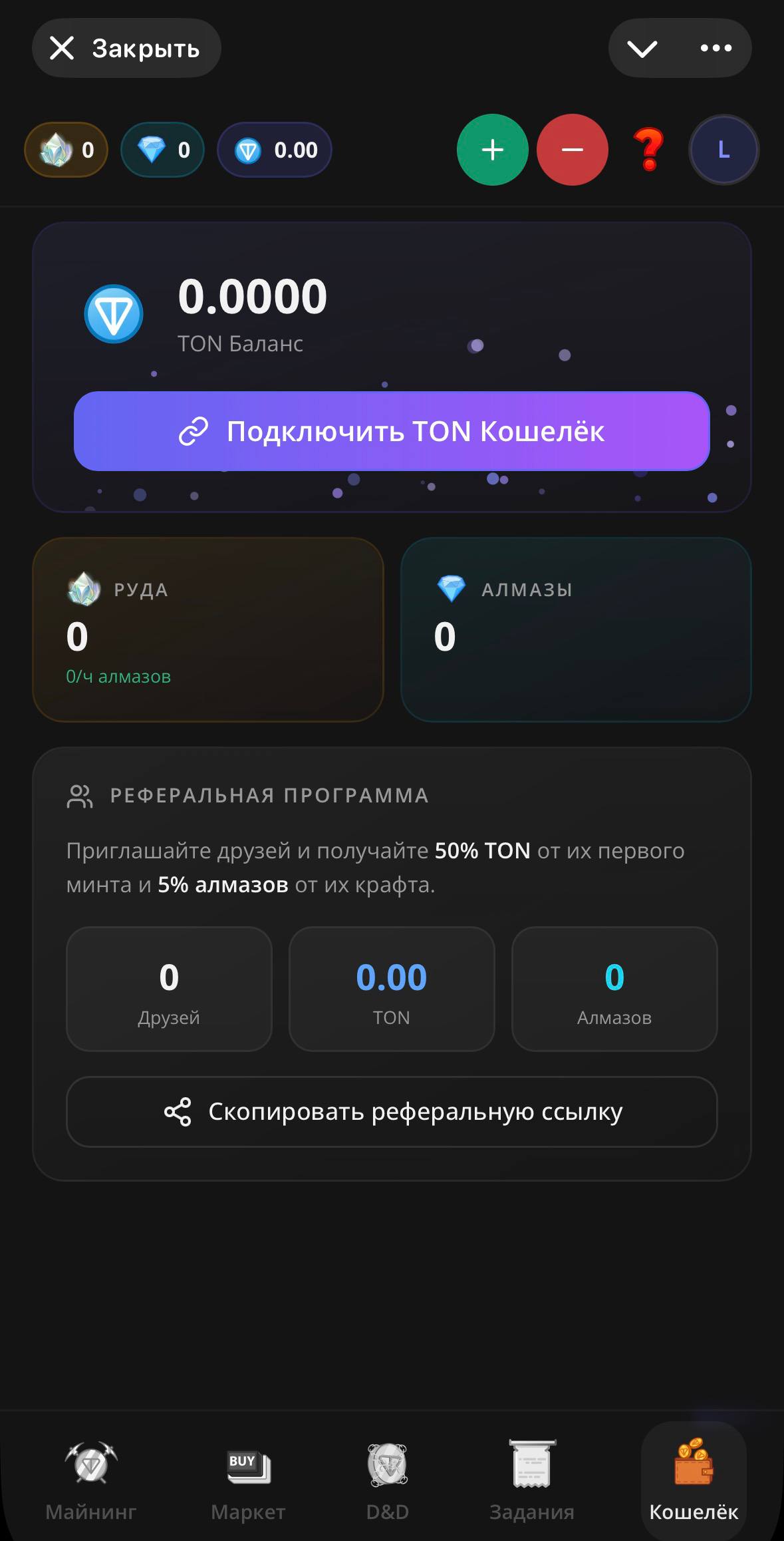Open the three-dot options menu
The height and width of the screenshot is (1541, 784).
(715, 47)
